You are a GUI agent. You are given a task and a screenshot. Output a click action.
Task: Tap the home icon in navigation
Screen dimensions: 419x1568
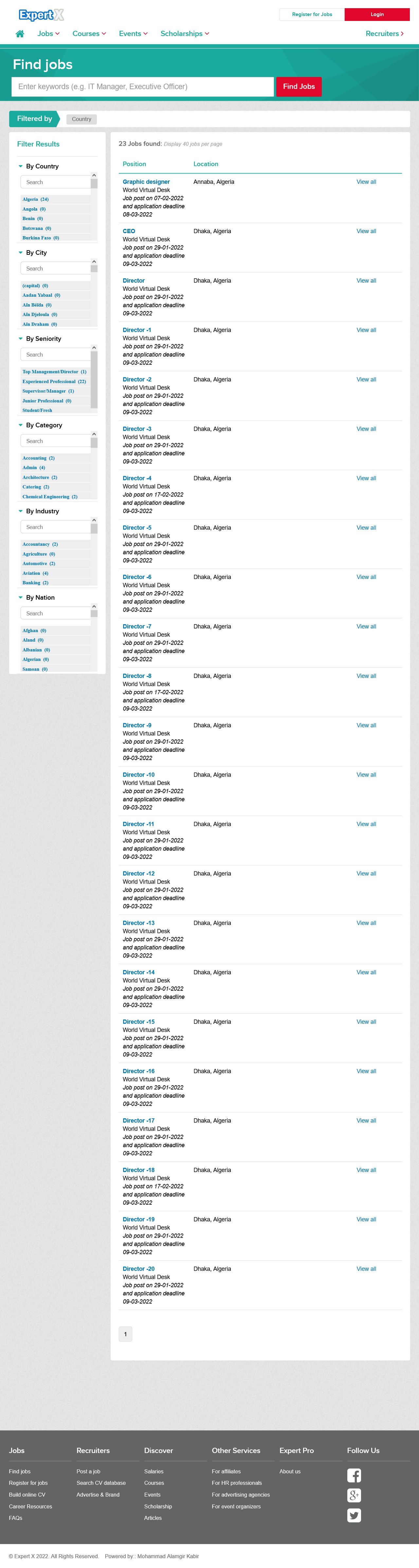[20, 34]
